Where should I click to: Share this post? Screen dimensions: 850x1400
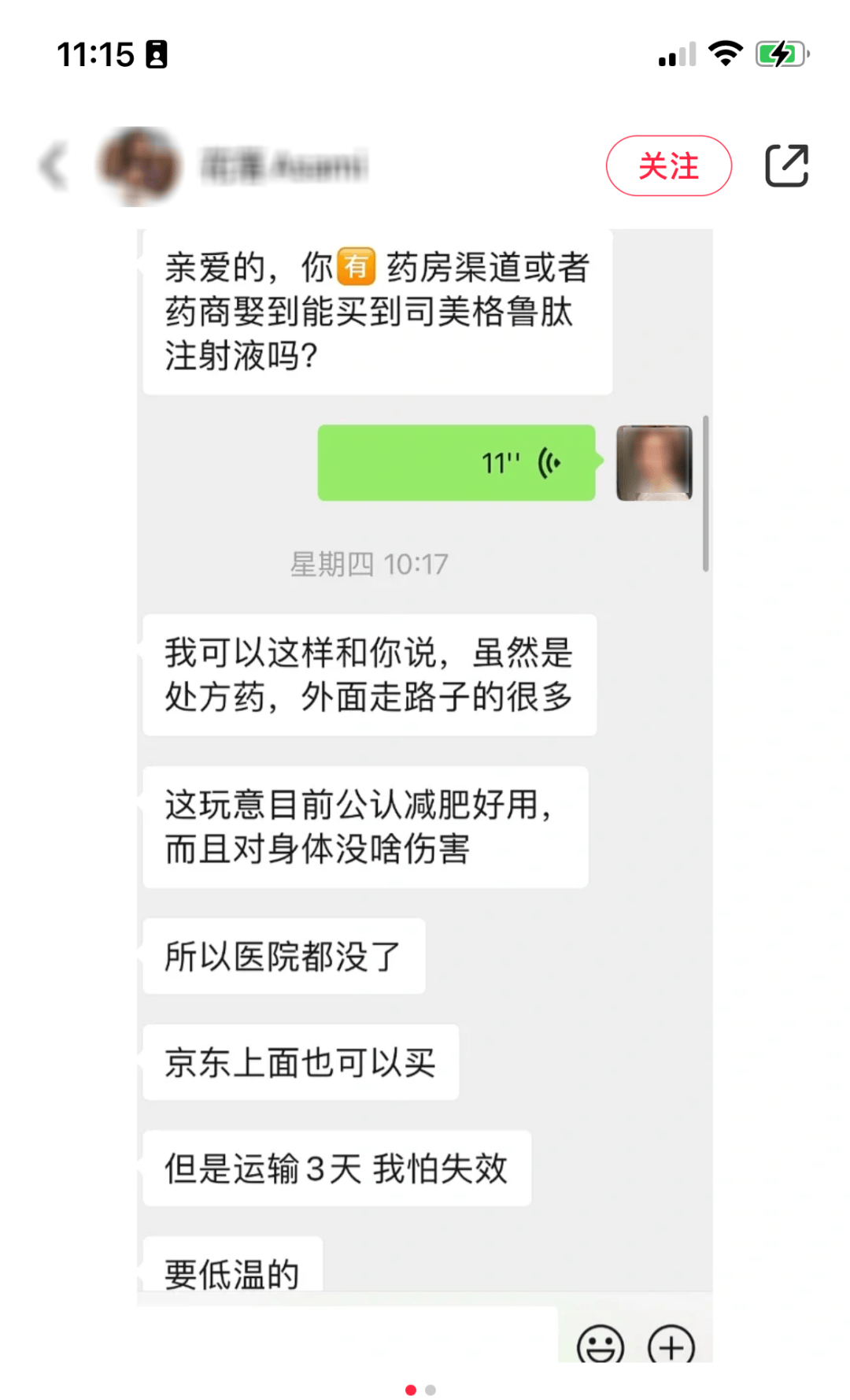tap(786, 166)
